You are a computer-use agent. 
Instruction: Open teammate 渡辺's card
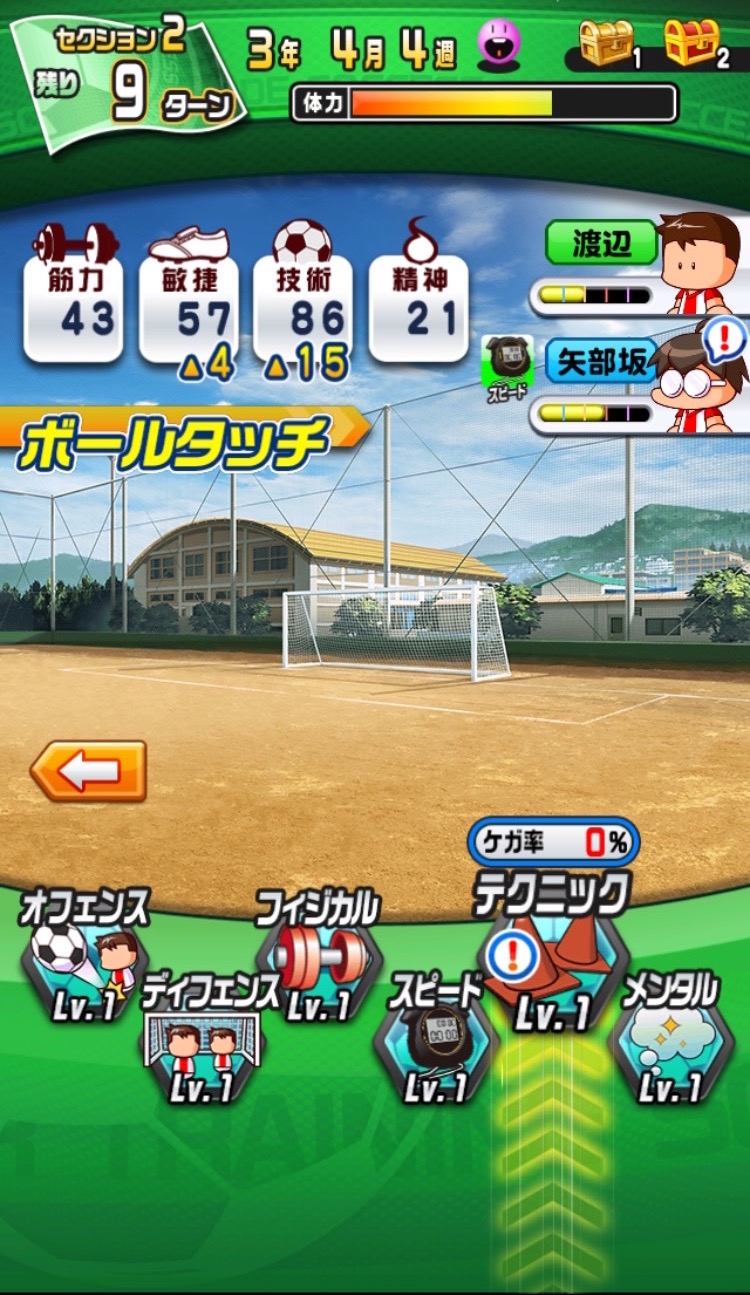[640, 265]
